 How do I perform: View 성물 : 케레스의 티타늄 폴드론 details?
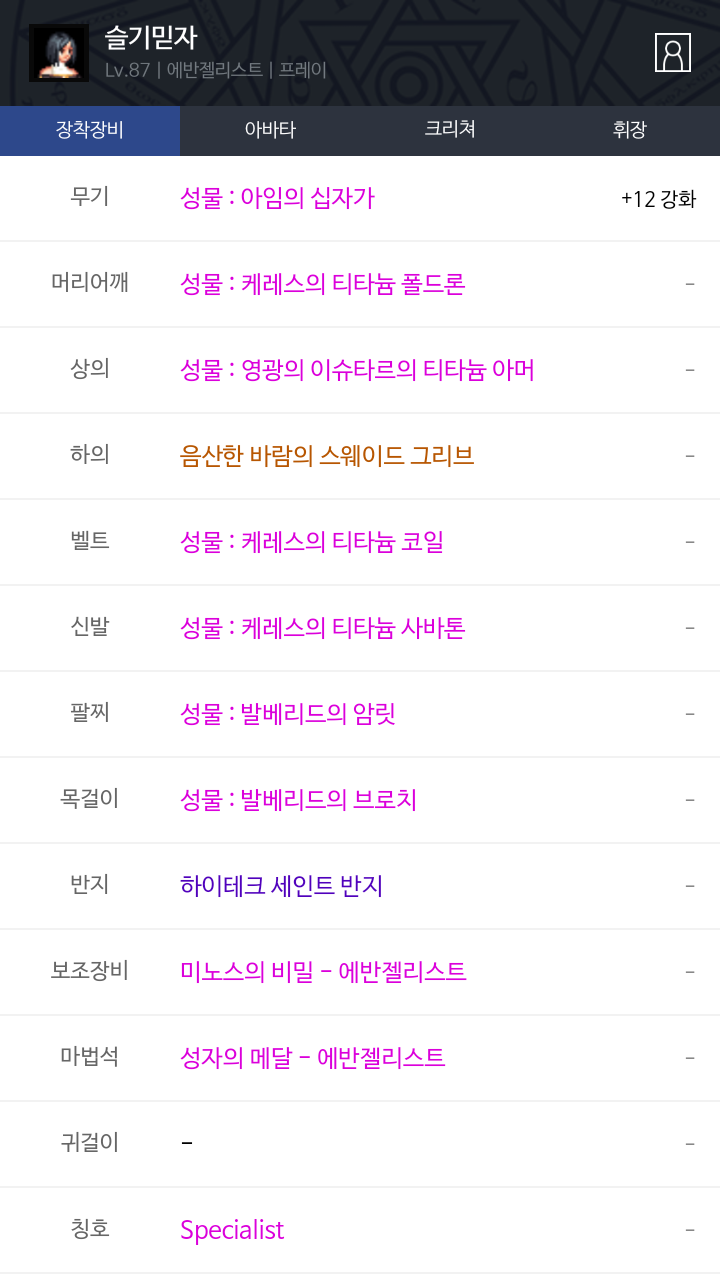click(323, 284)
